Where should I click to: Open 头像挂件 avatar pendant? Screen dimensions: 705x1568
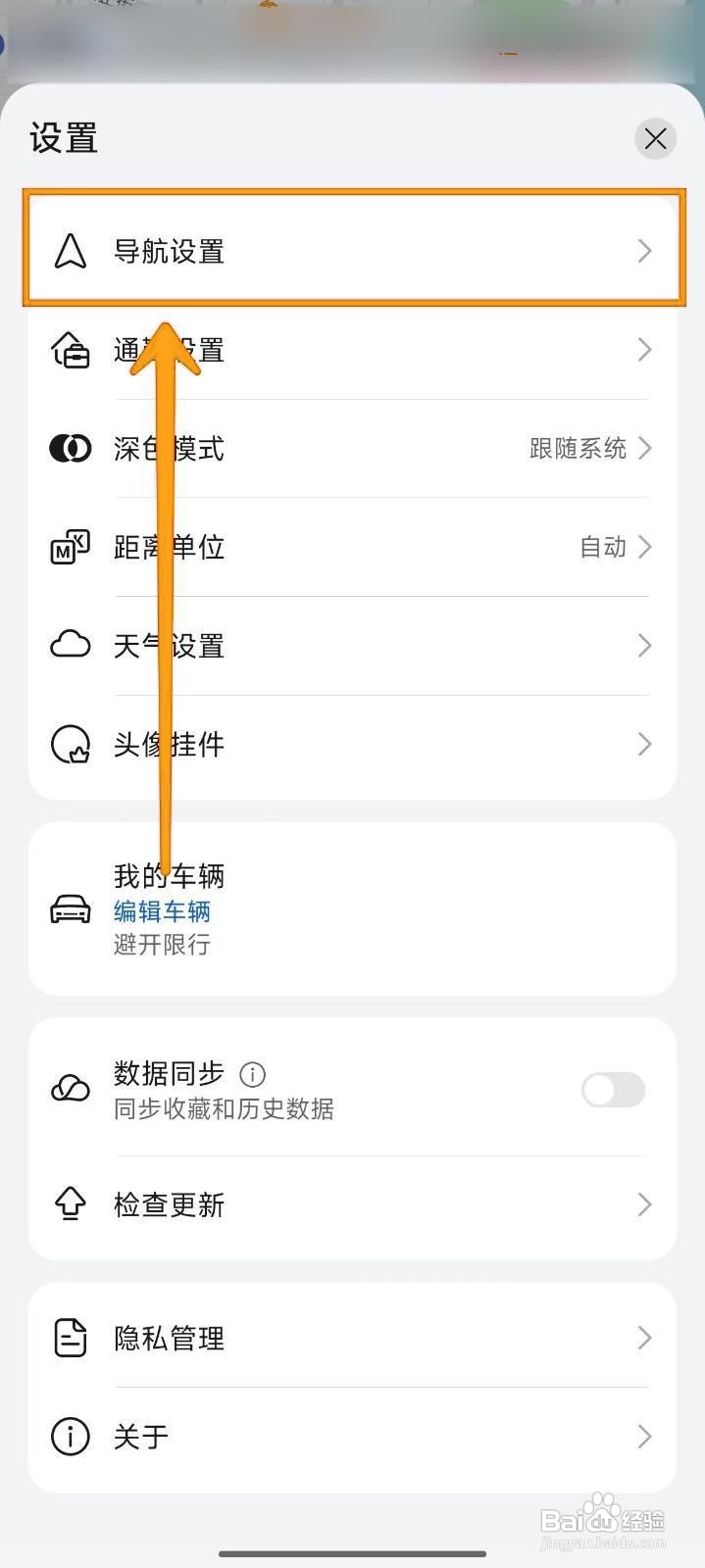pyautogui.click(x=353, y=745)
